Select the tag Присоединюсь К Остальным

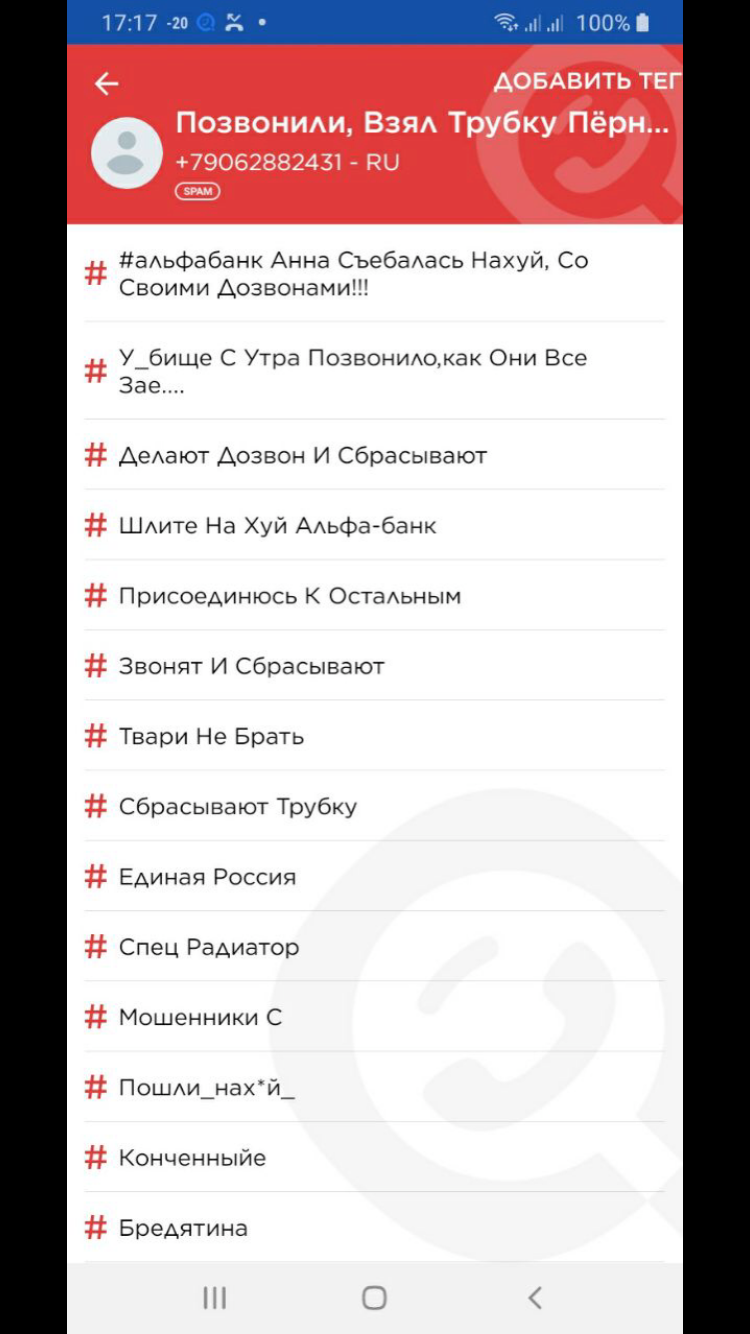coord(289,596)
